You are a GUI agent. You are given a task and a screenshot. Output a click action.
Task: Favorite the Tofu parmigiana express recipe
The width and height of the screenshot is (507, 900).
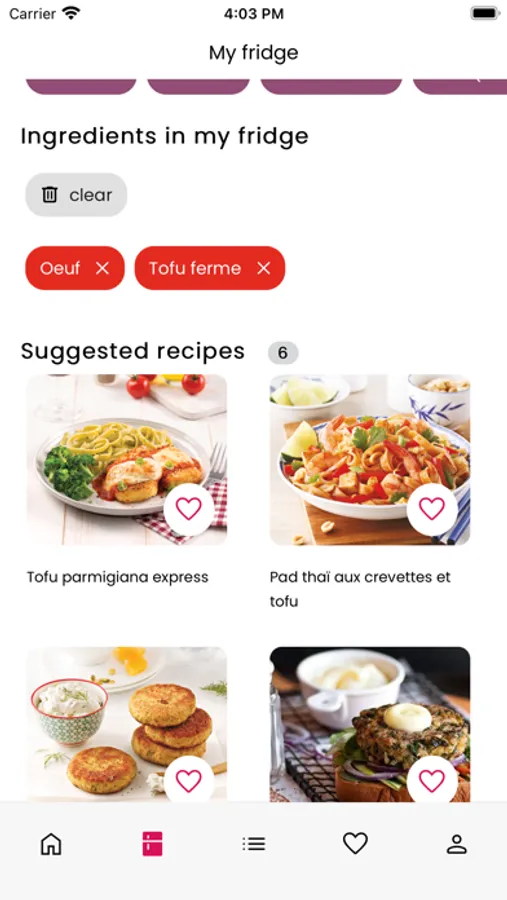click(x=189, y=509)
